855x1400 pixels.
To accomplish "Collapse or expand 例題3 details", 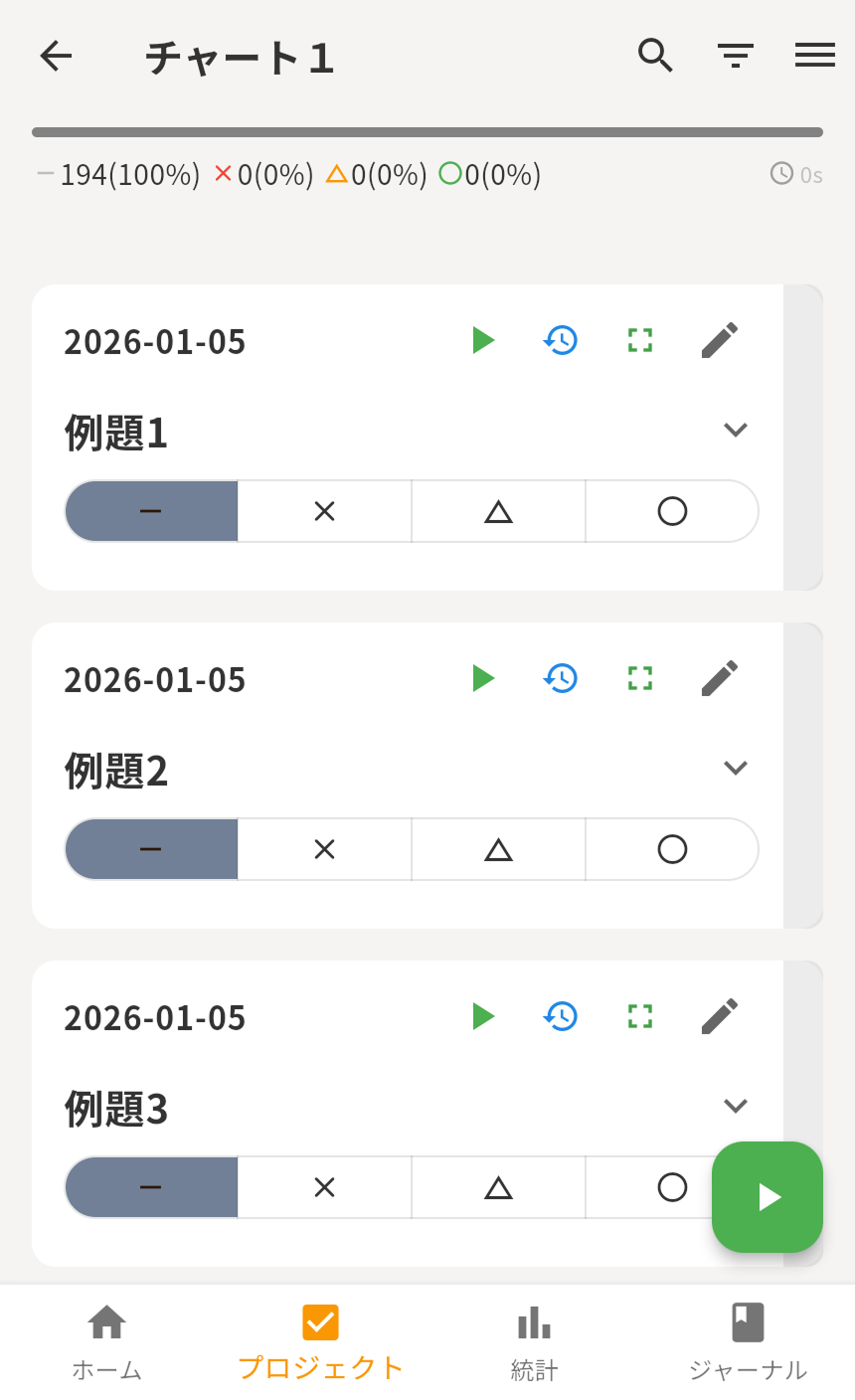I will tap(736, 1106).
